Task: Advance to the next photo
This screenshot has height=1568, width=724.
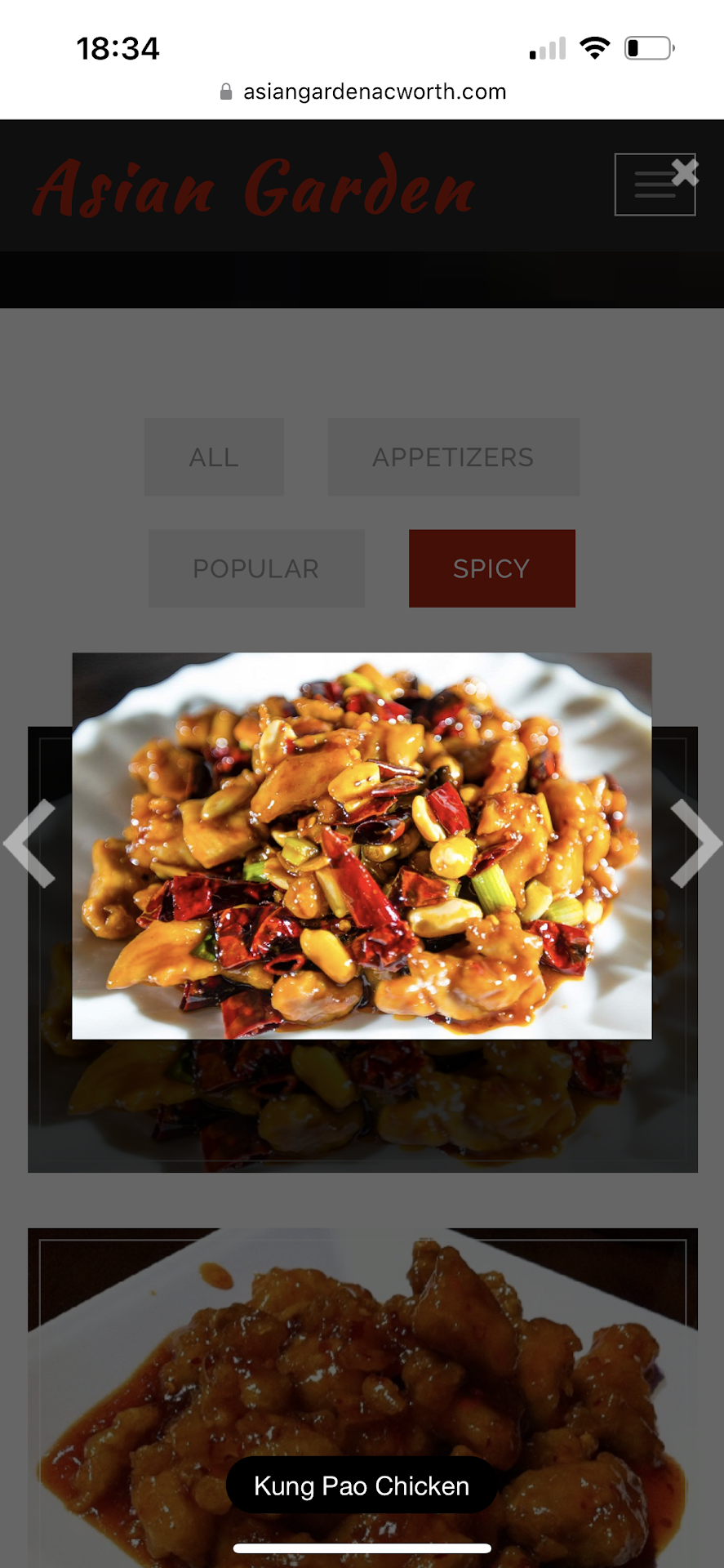Action: point(695,843)
